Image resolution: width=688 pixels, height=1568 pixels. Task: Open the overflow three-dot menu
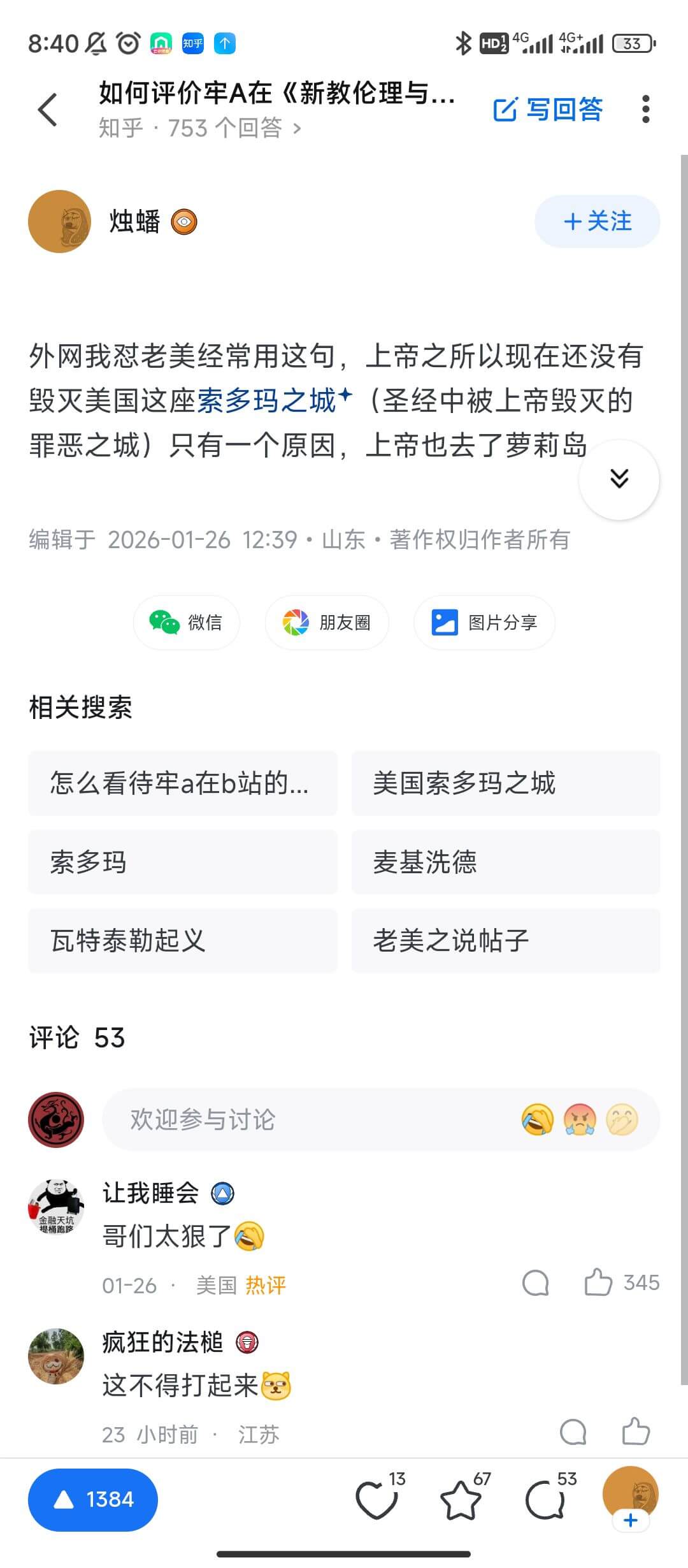point(646,108)
